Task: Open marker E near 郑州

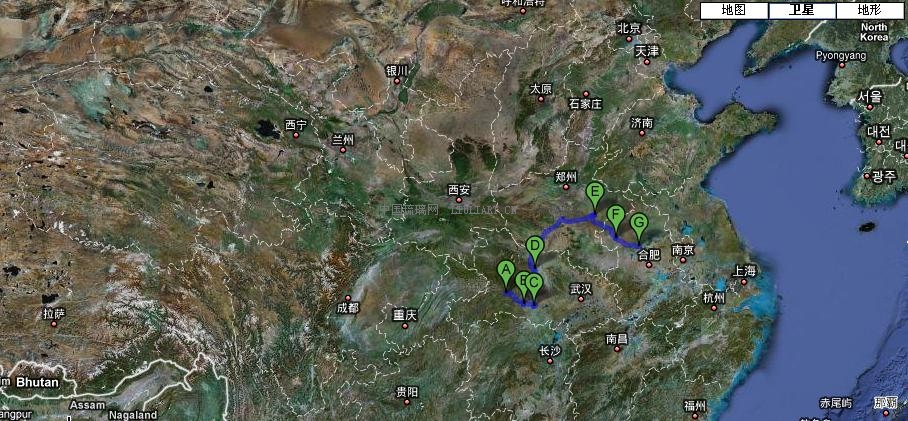Action: [594, 194]
